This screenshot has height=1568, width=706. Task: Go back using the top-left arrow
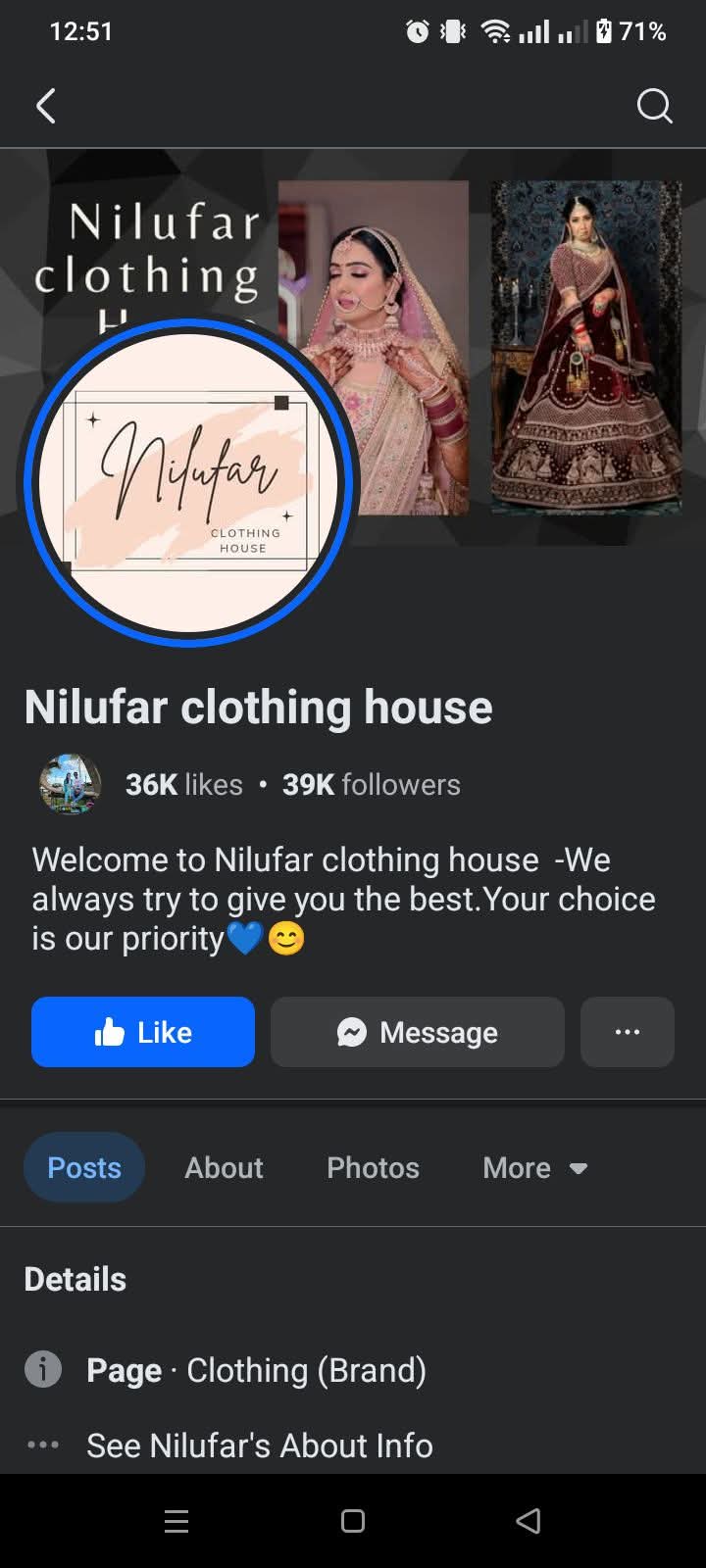tap(45, 106)
